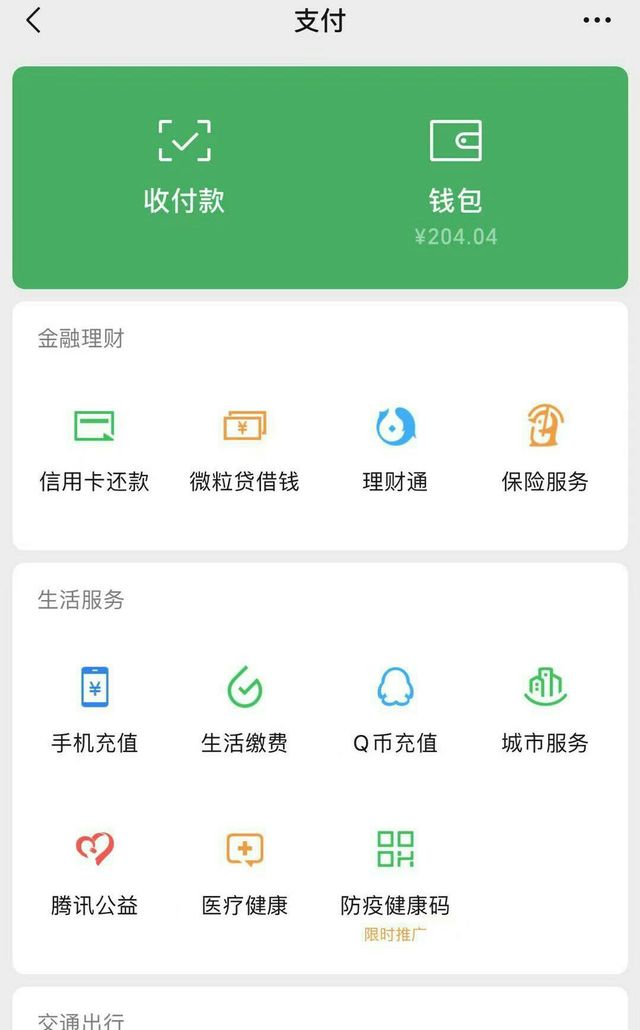This screenshot has height=1030, width=640.
Task: Select 腾讯公益
Action: pyautogui.click(x=94, y=872)
